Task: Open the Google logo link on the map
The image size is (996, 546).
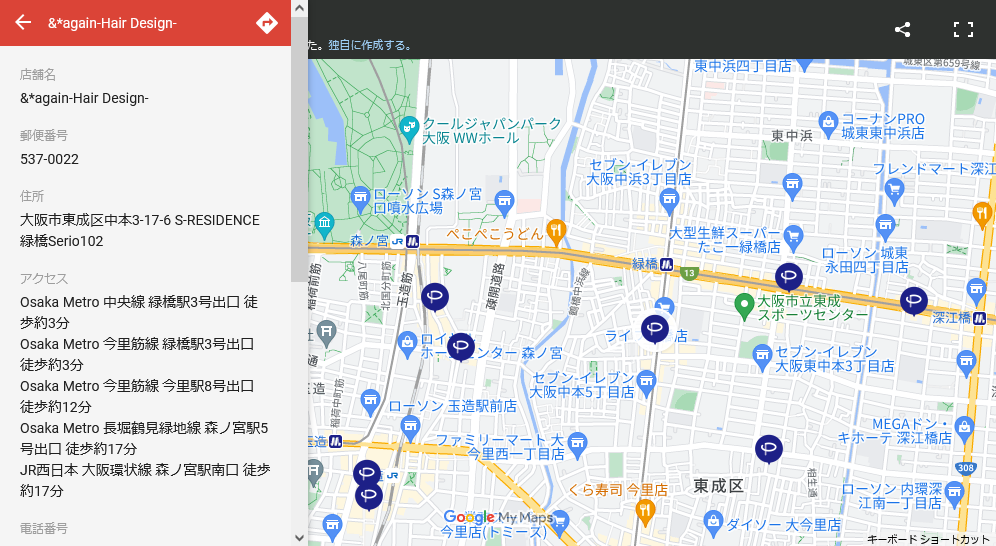Action: tap(469, 517)
